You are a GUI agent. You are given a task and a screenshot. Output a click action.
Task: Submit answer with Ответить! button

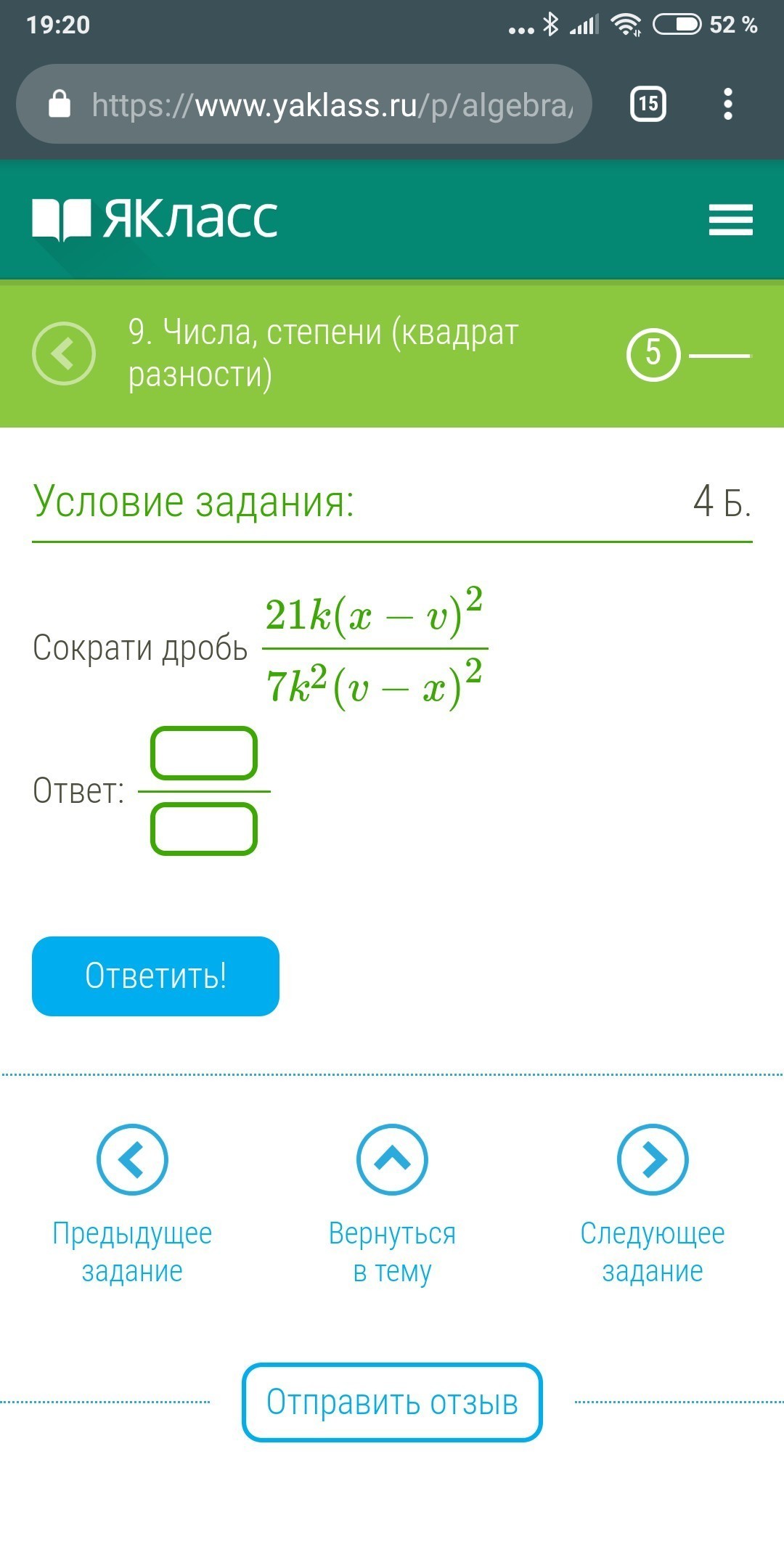click(x=155, y=976)
